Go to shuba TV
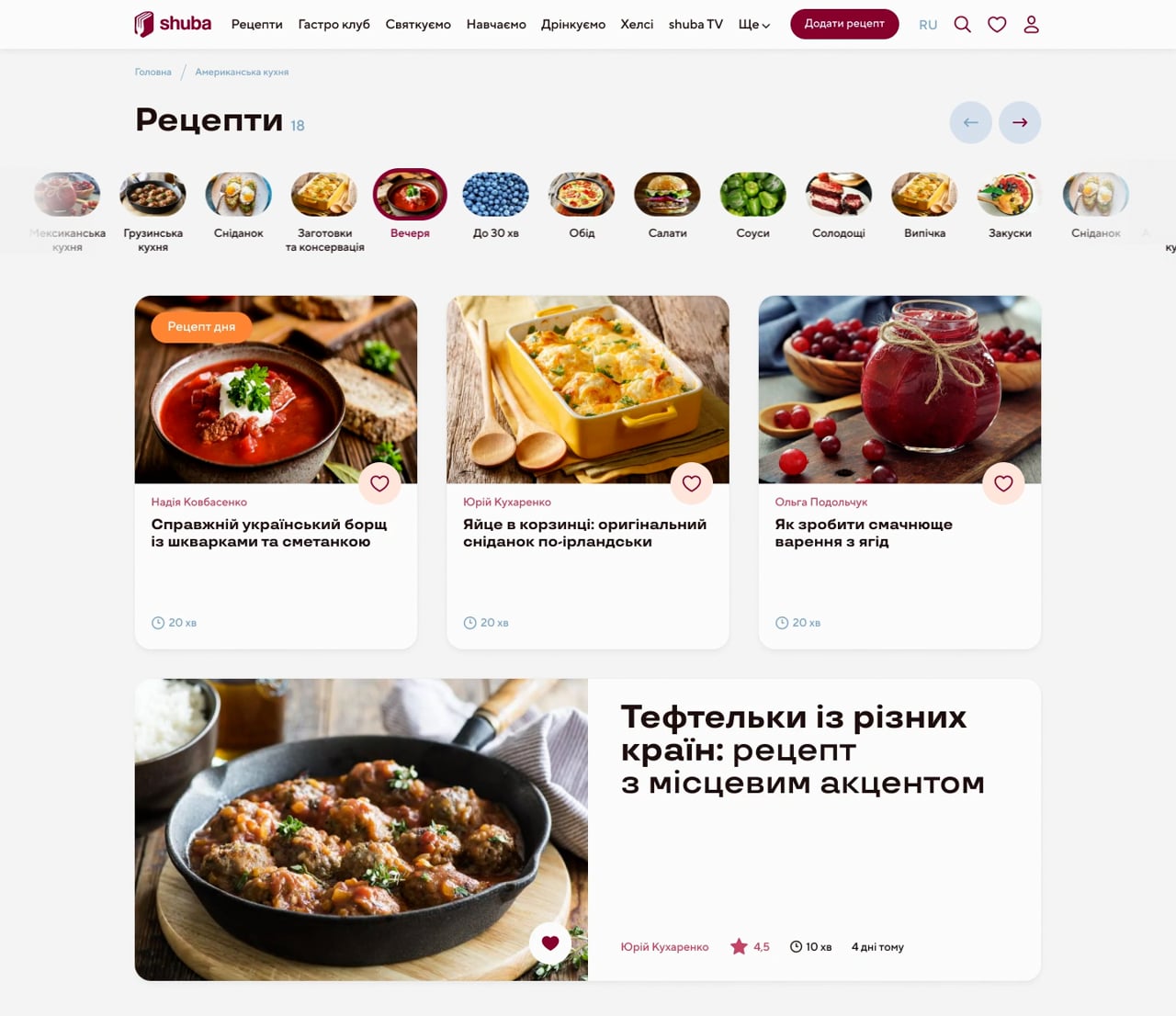The image size is (1176, 1016). coord(695,25)
